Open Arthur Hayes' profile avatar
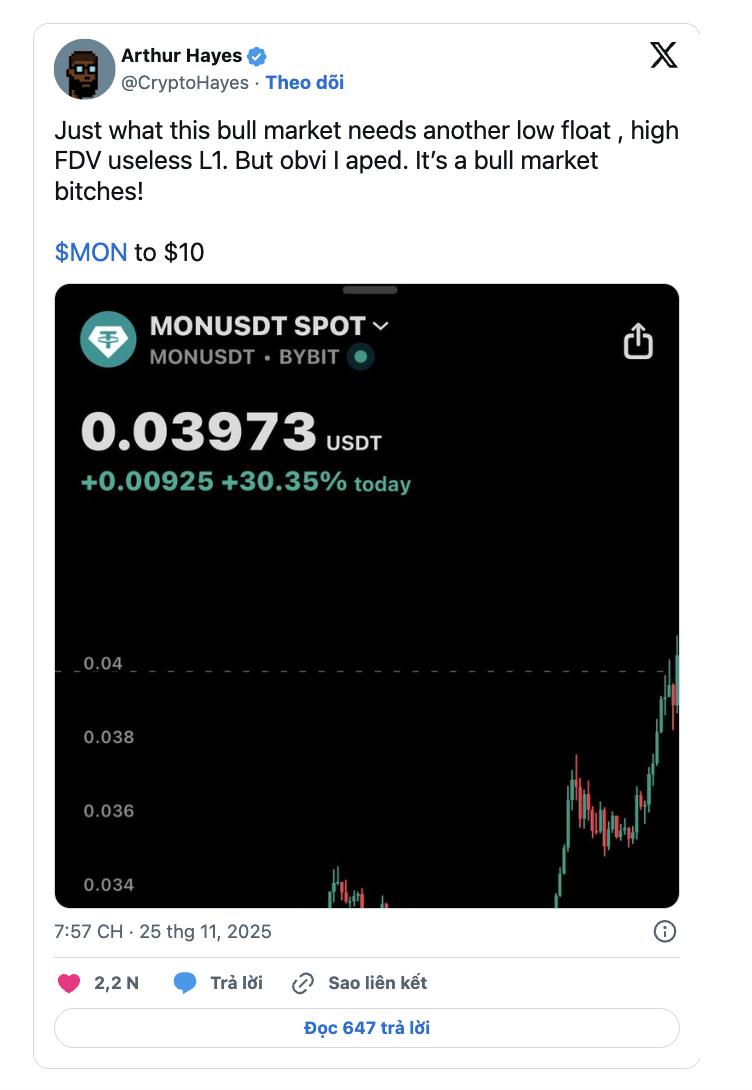The image size is (752, 1090). tap(84, 69)
